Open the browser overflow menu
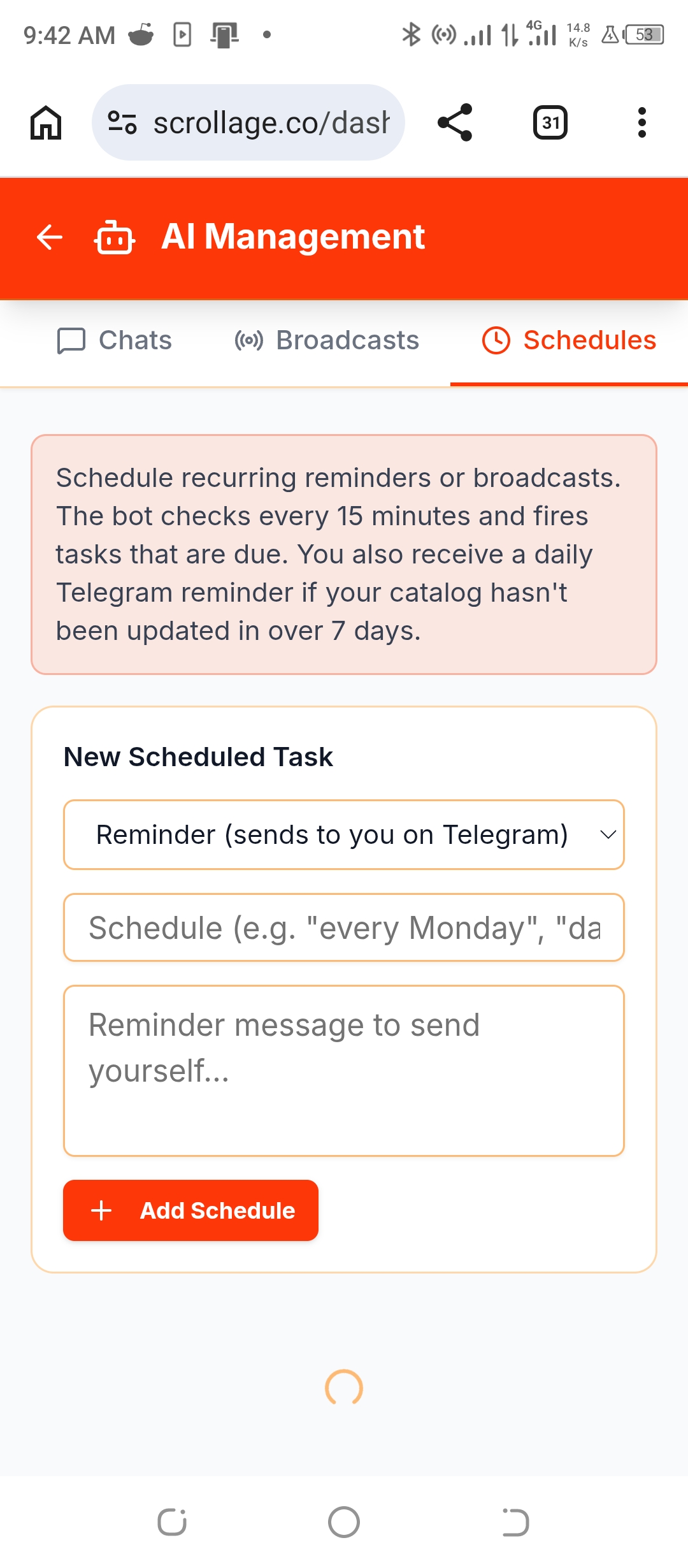This screenshot has height=1568, width=688. point(641,122)
